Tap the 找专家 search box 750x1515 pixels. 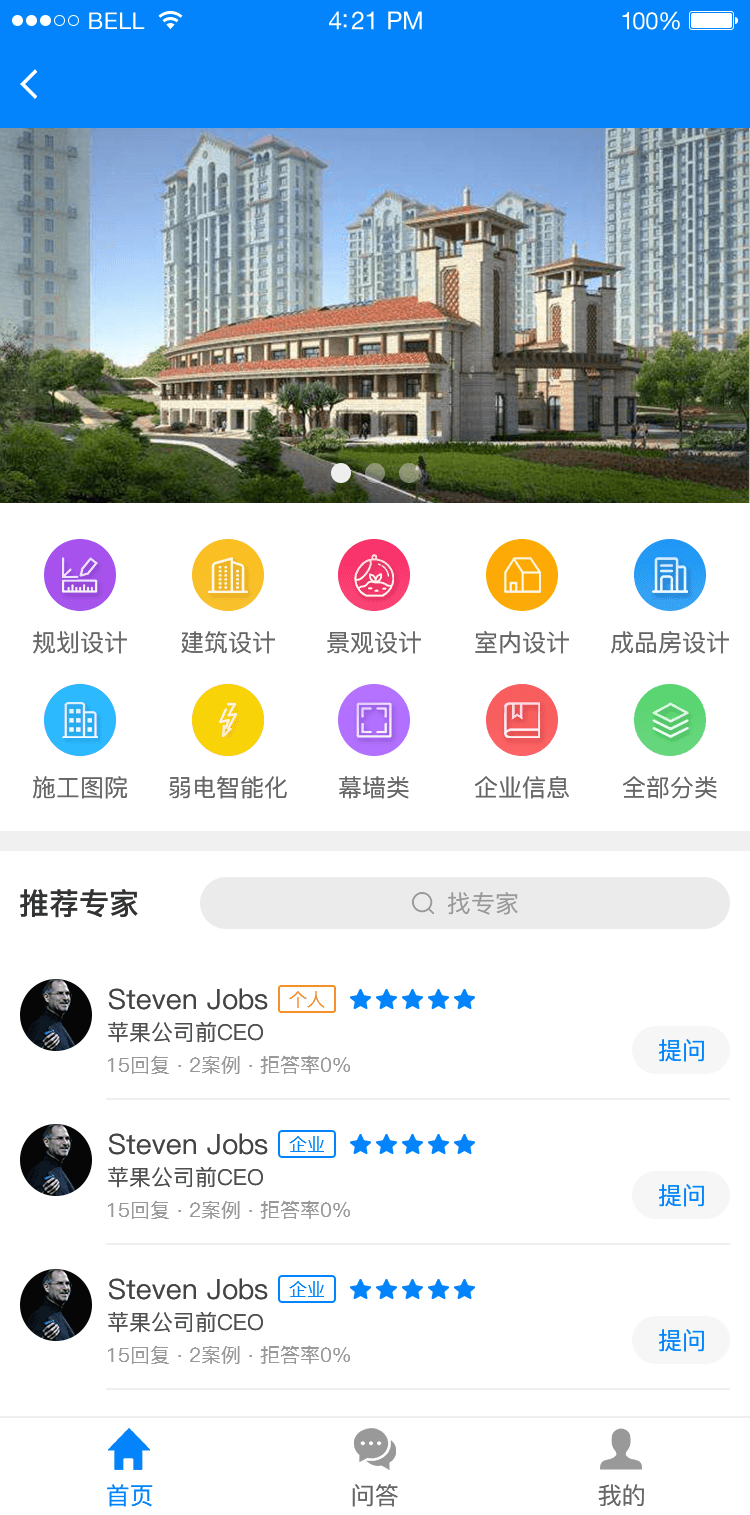point(465,903)
